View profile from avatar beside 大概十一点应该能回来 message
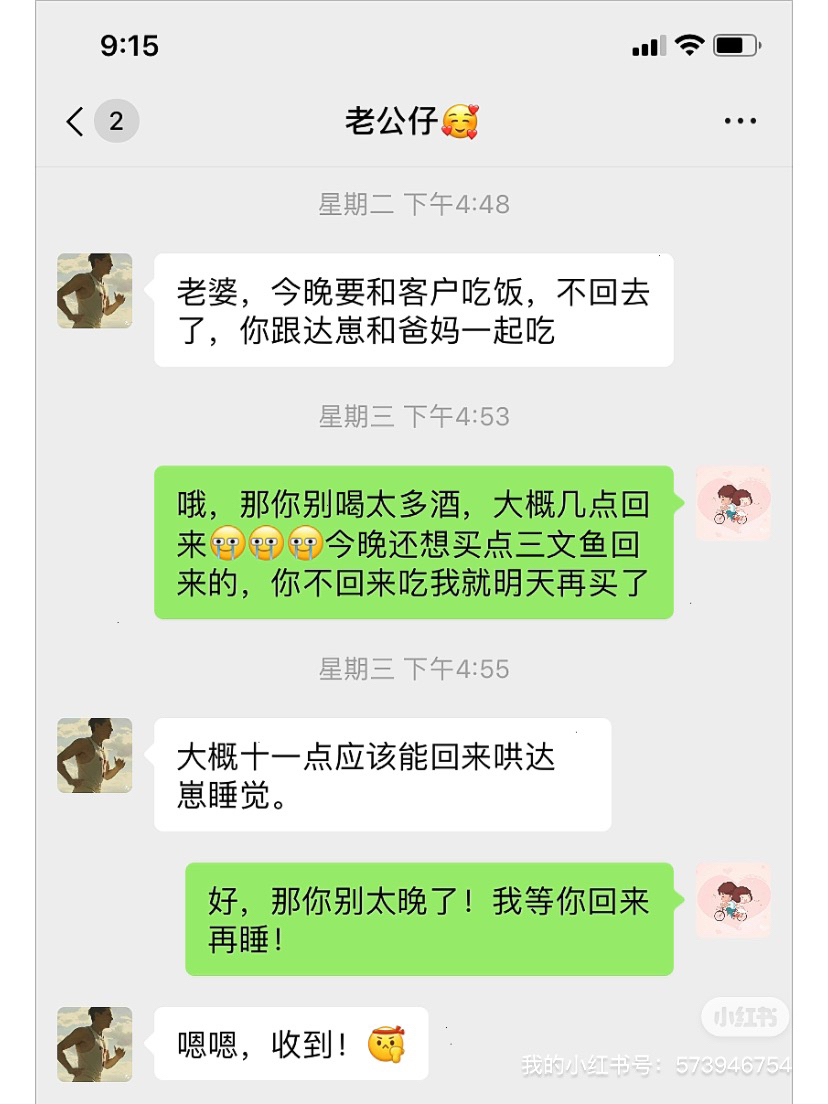The image size is (828, 1104). (95, 755)
